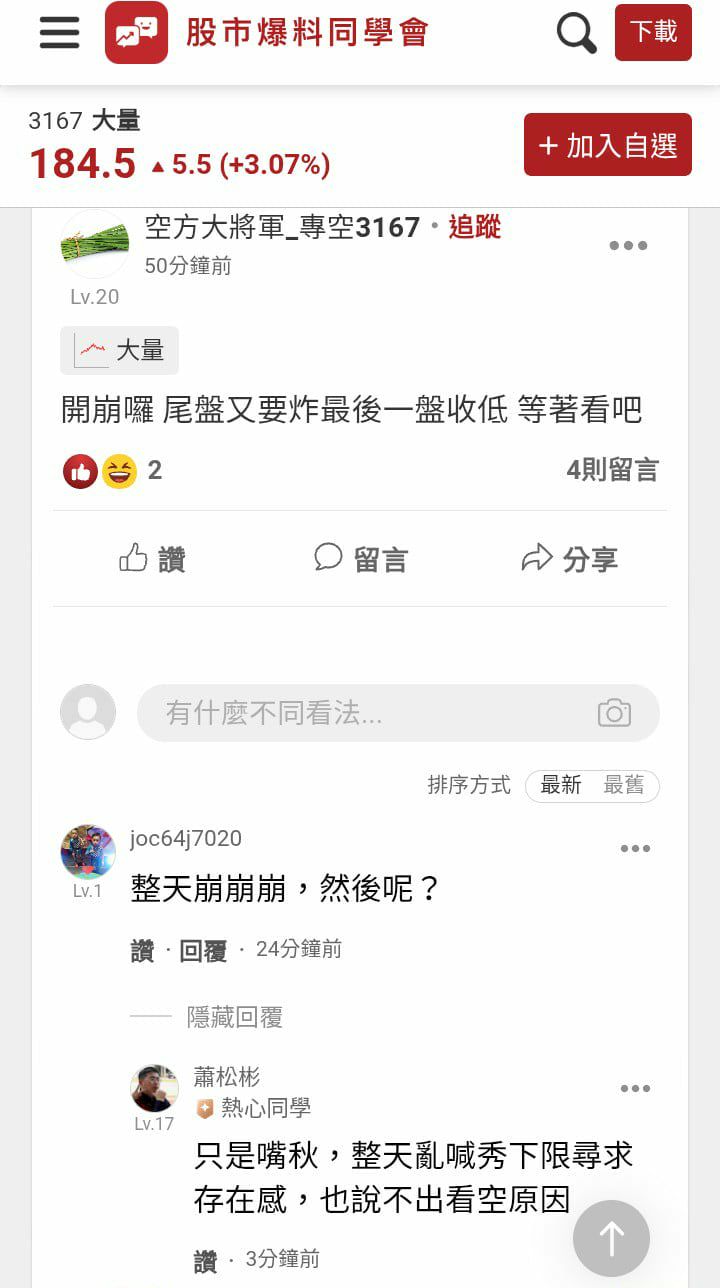This screenshot has width=720, height=1288.
Task: Tap the 下載 download button
Action: click(653, 32)
